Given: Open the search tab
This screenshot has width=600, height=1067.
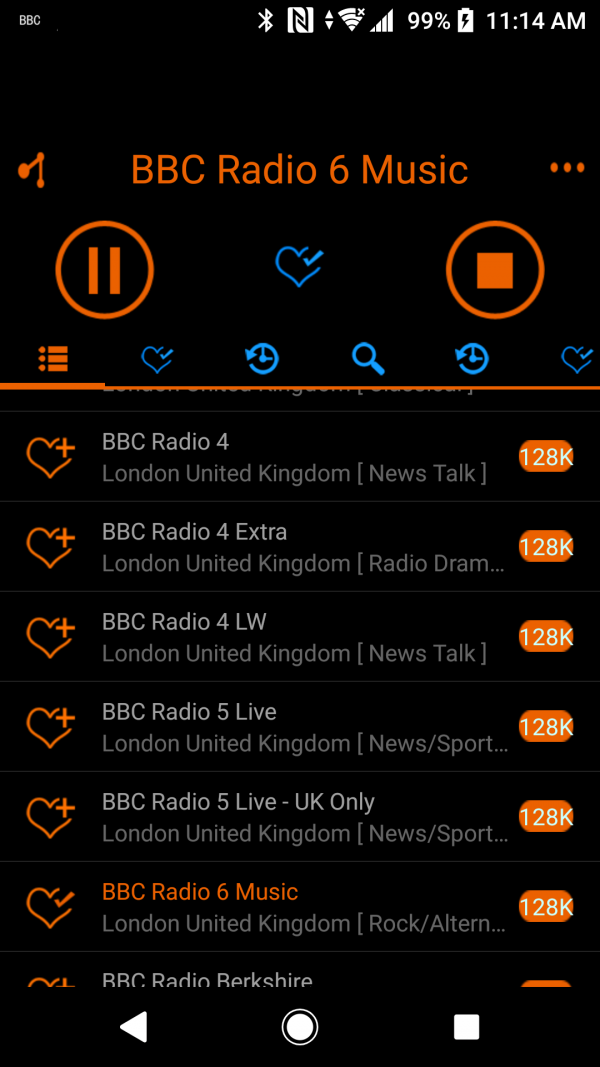Looking at the screenshot, I should 367,357.
